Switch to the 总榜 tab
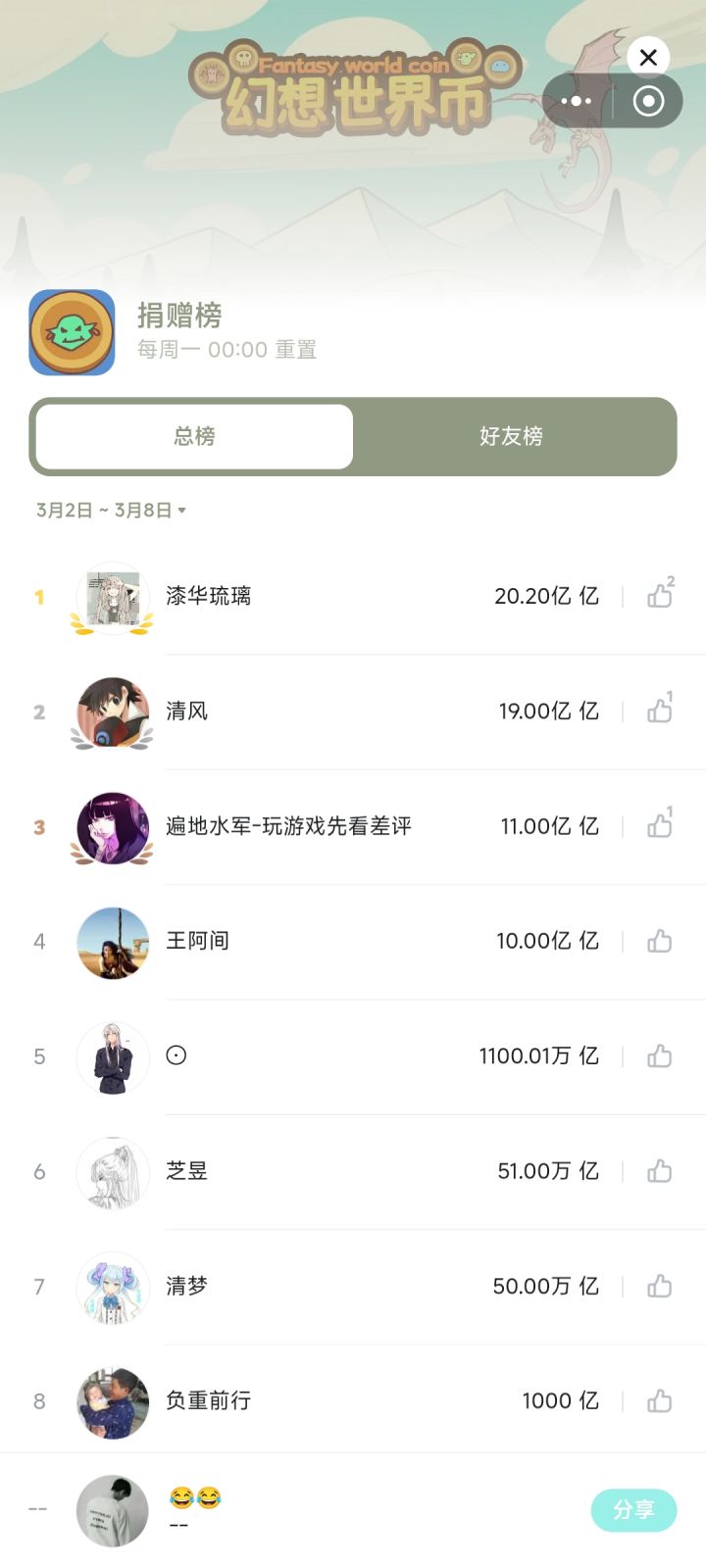This screenshot has height=1568, width=706. click(194, 436)
